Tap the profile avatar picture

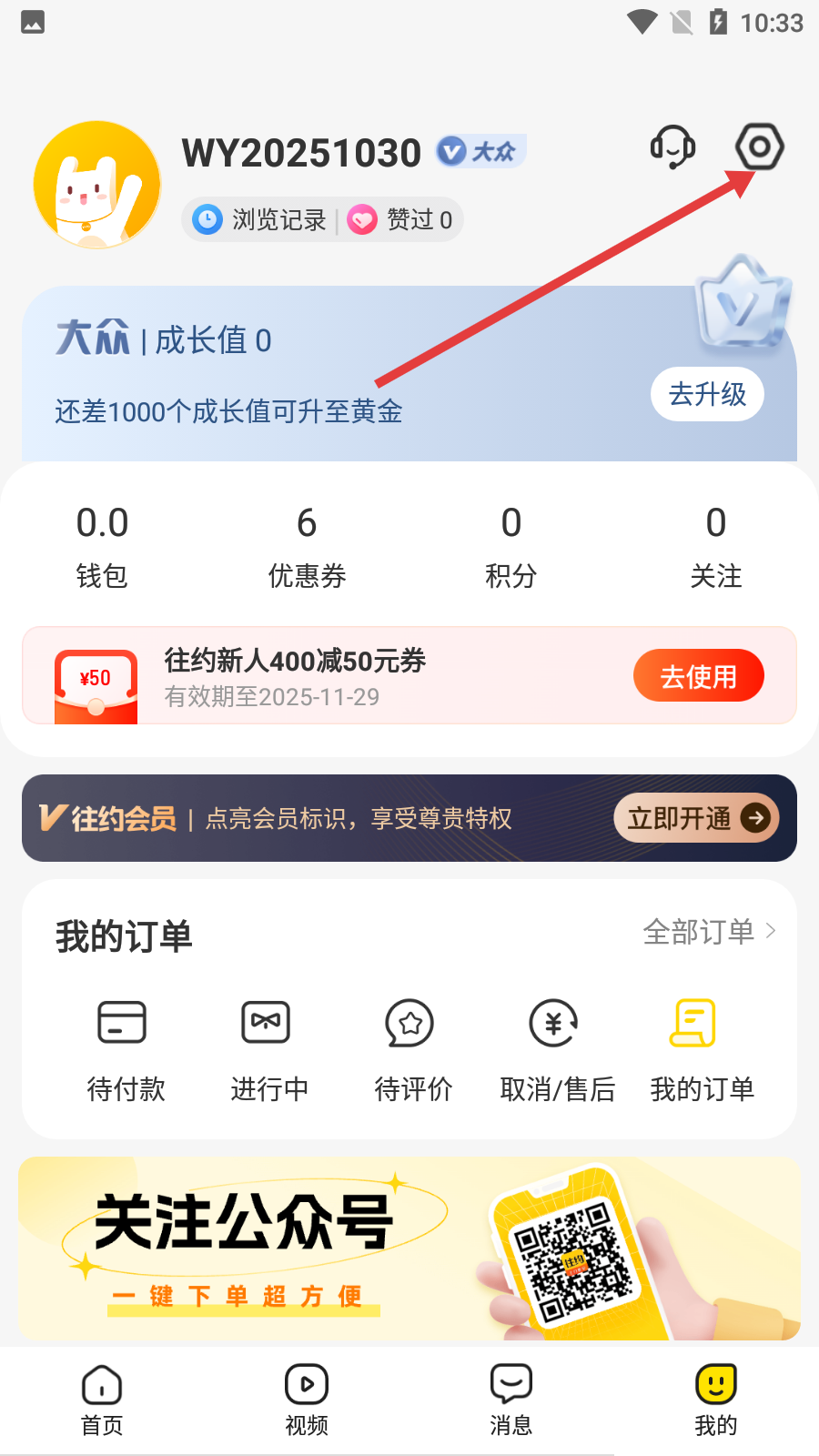pyautogui.click(x=97, y=185)
